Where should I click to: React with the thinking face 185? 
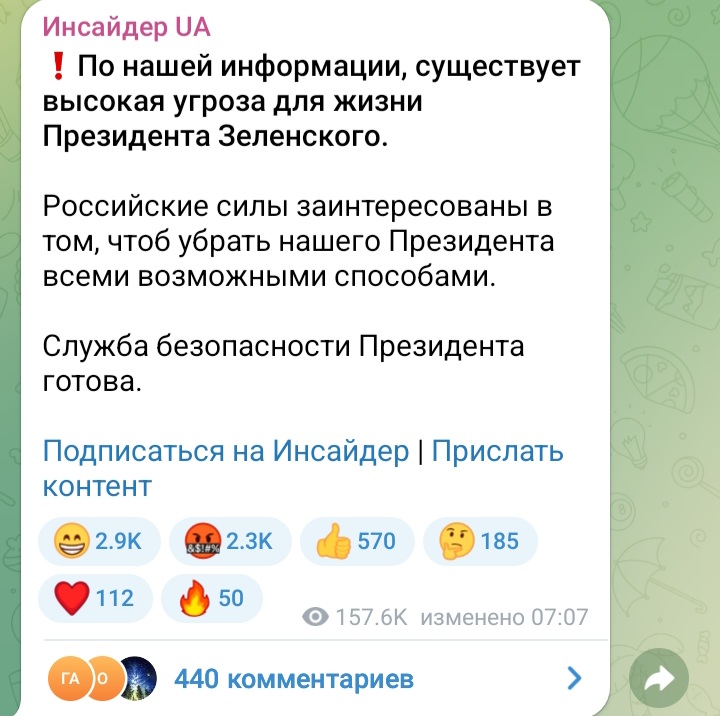pos(480,541)
